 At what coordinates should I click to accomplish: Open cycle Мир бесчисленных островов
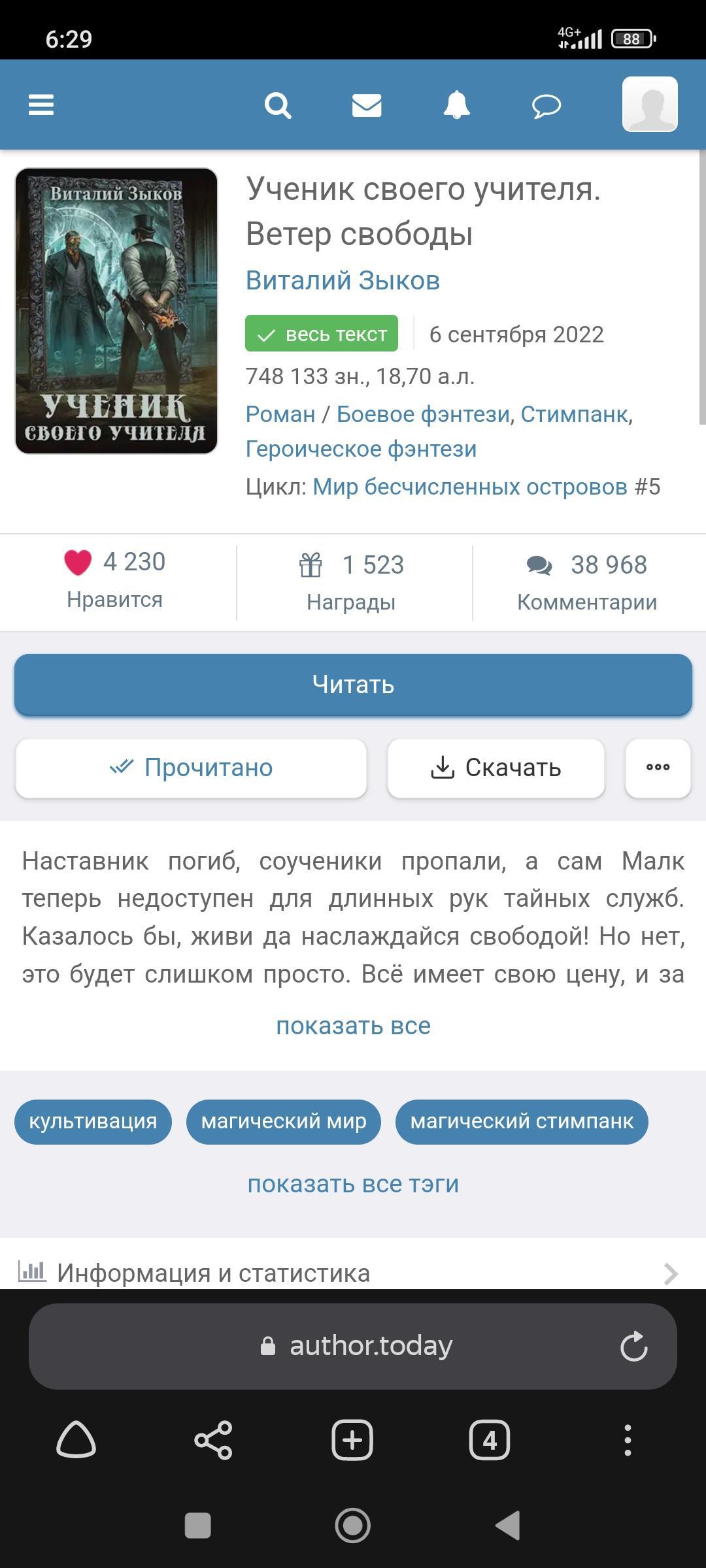click(x=469, y=487)
